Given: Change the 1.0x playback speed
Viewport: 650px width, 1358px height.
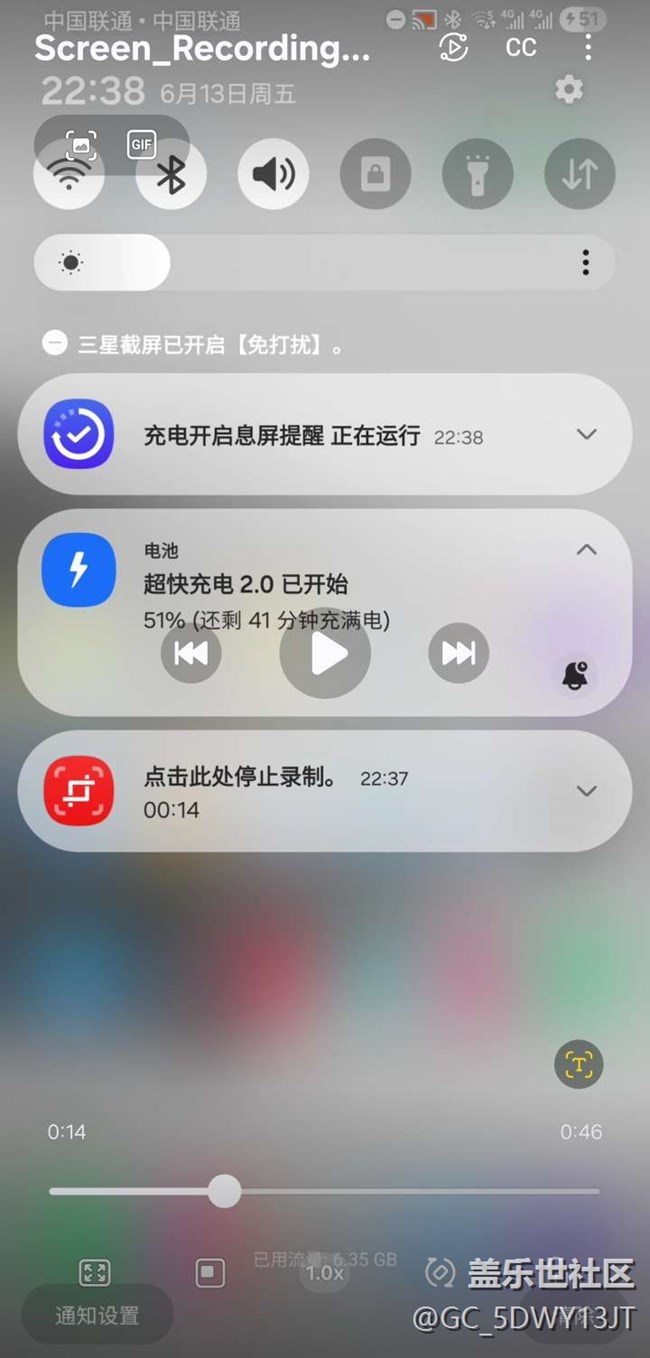Looking at the screenshot, I should (x=325, y=1273).
